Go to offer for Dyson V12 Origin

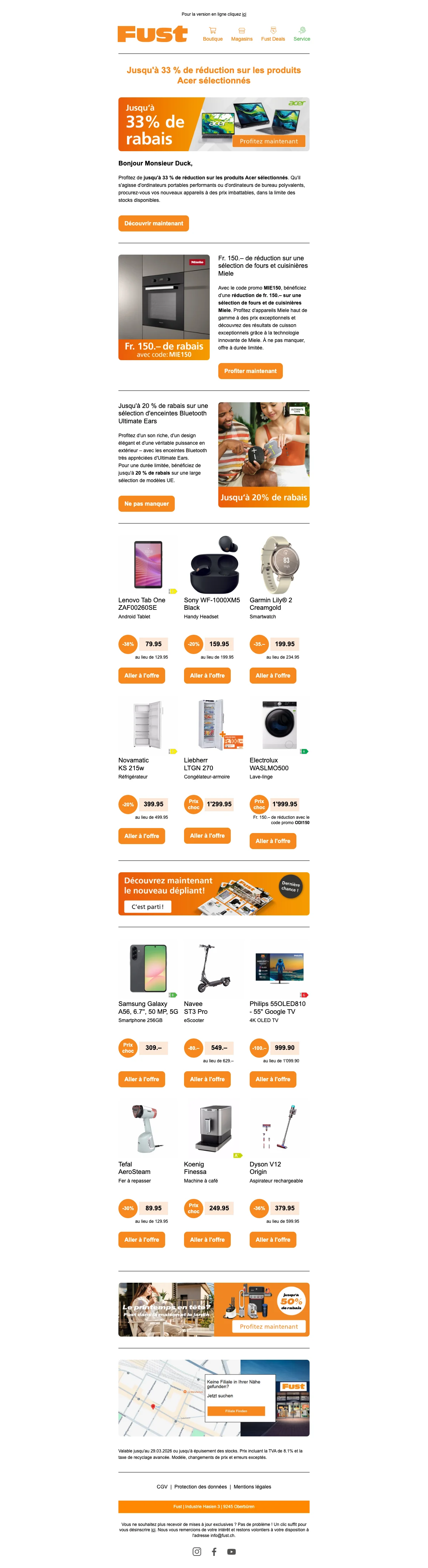click(273, 1239)
